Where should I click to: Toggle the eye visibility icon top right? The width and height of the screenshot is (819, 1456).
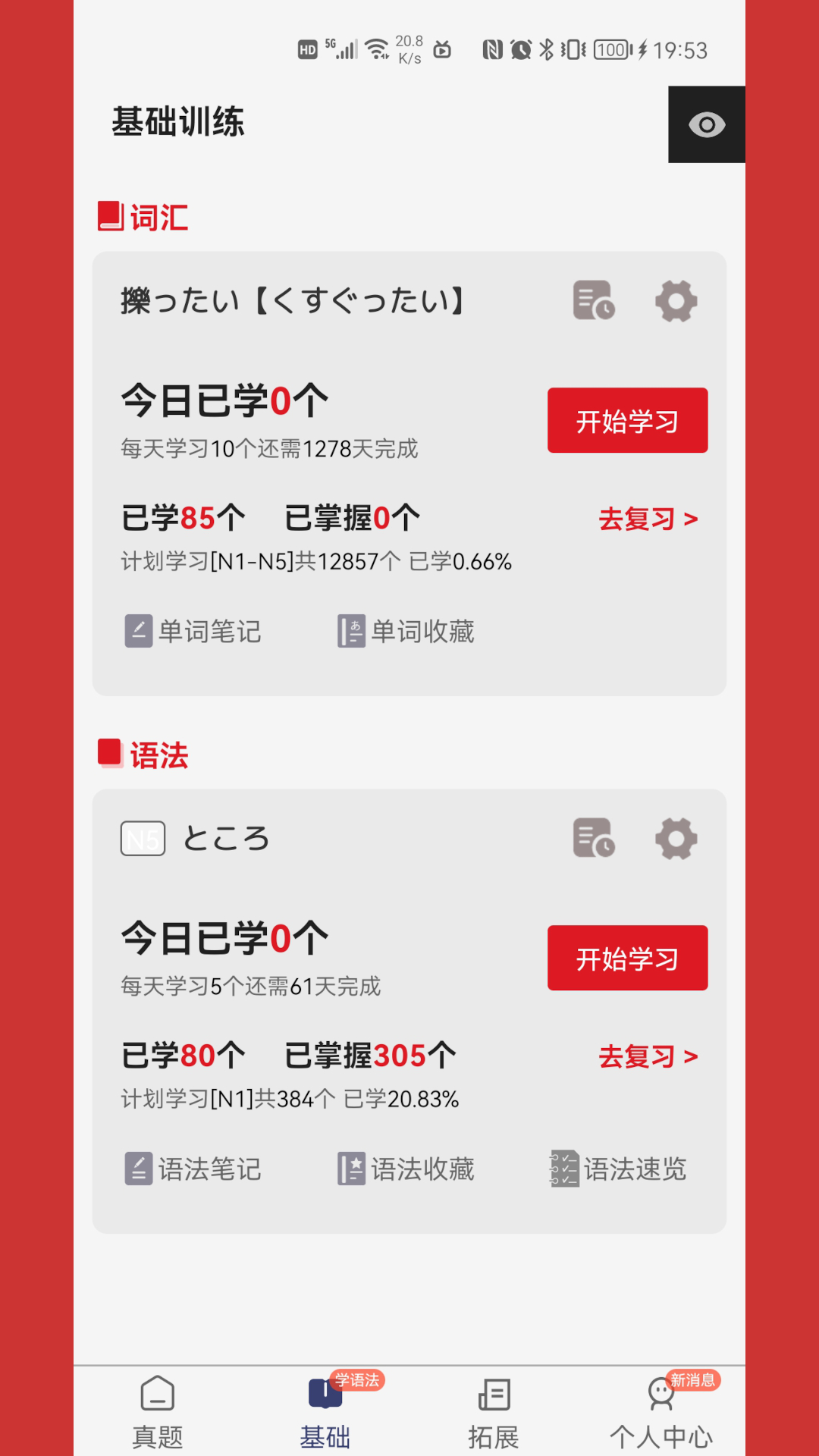pos(706,124)
